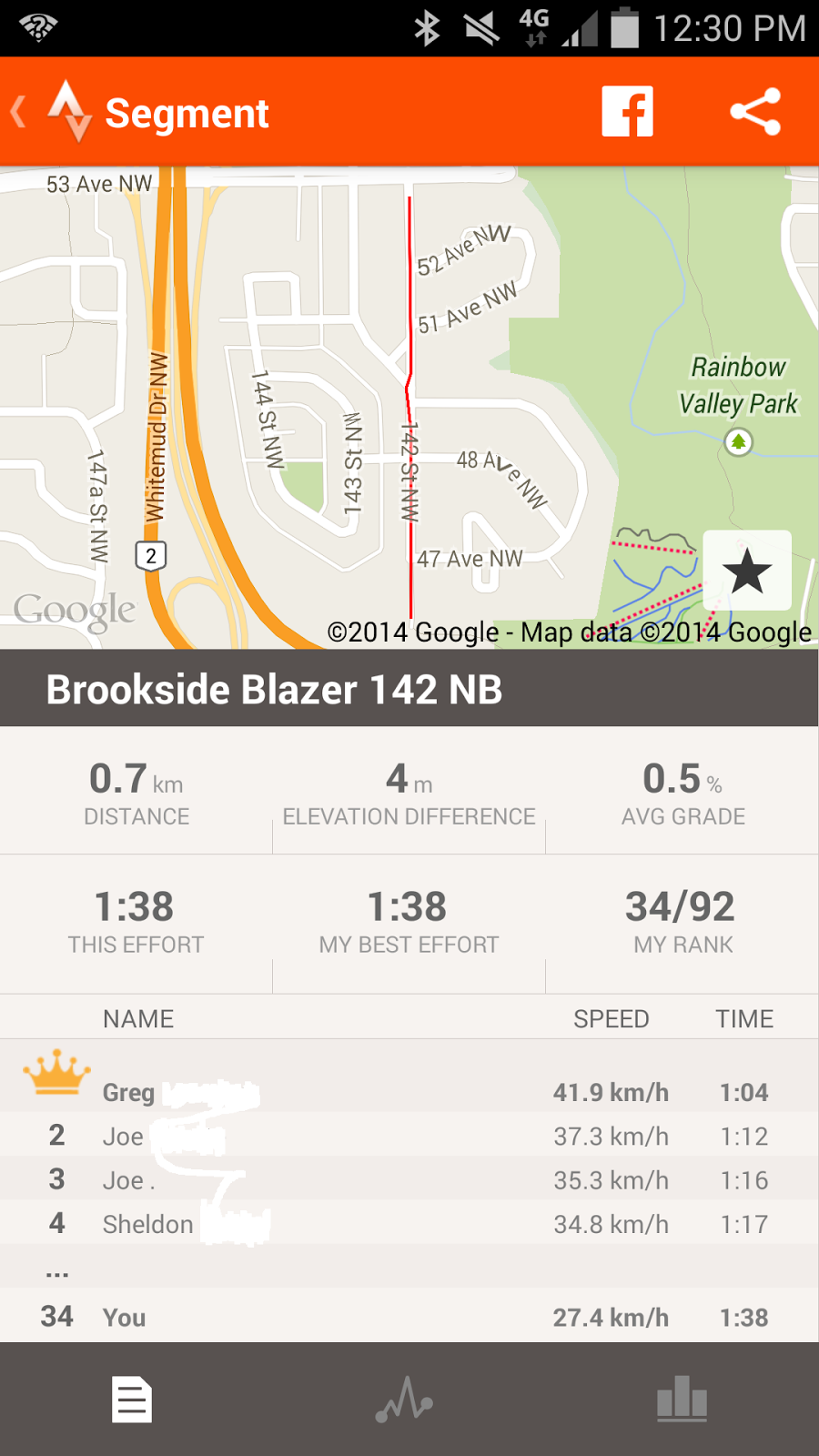Switch to the analysis graph tab
819x1456 pixels.
[405, 1399]
